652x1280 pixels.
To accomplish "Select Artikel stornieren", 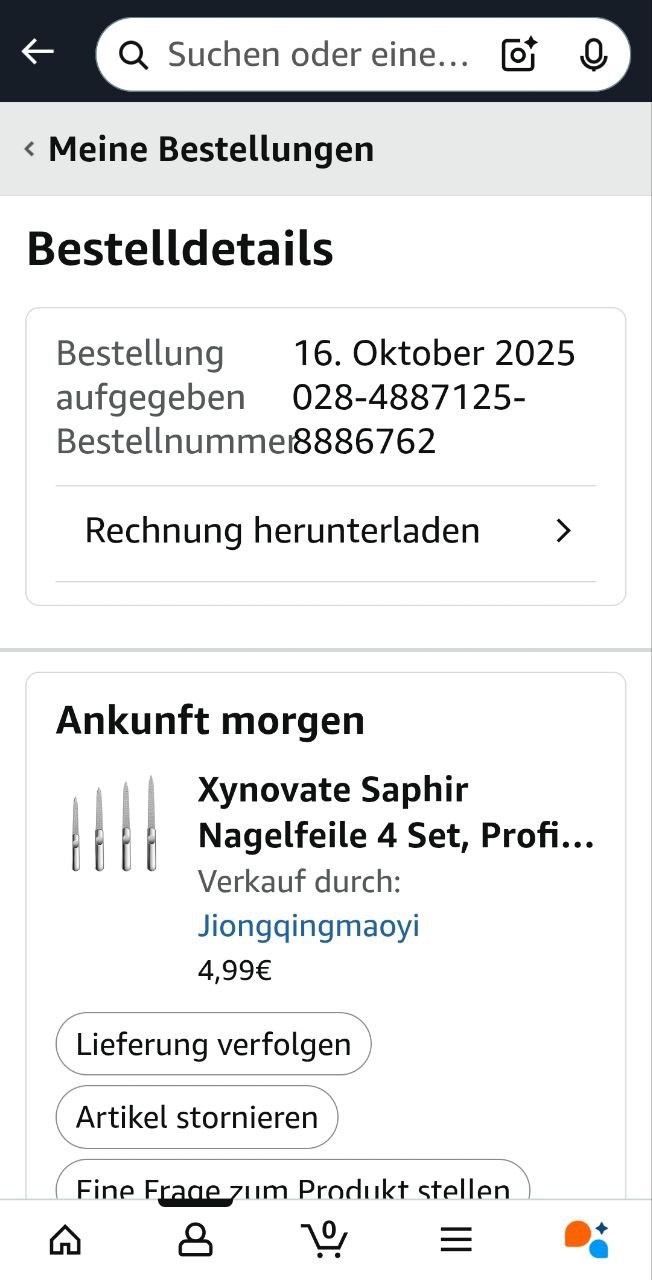I will (197, 1117).
